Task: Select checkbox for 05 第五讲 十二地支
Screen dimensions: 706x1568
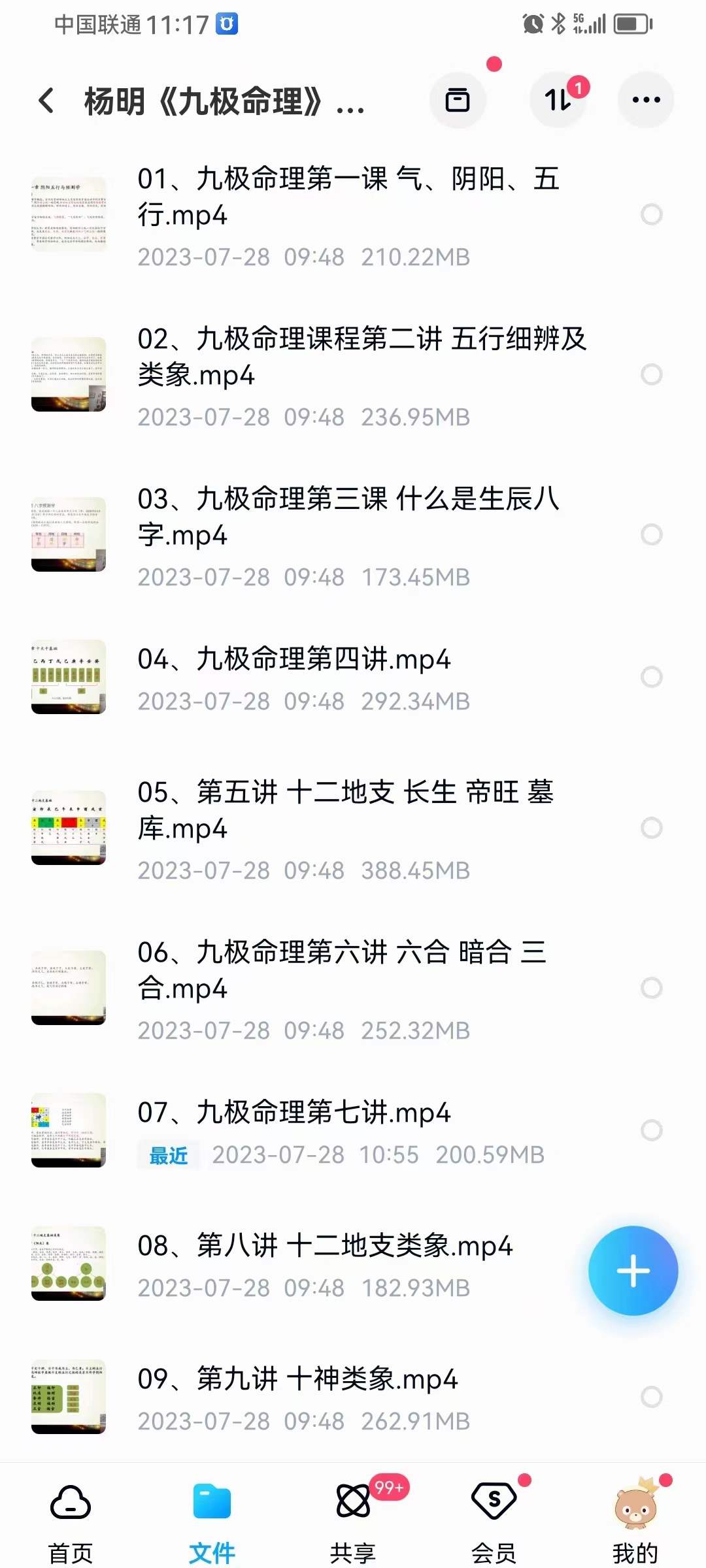Action: coord(652,828)
